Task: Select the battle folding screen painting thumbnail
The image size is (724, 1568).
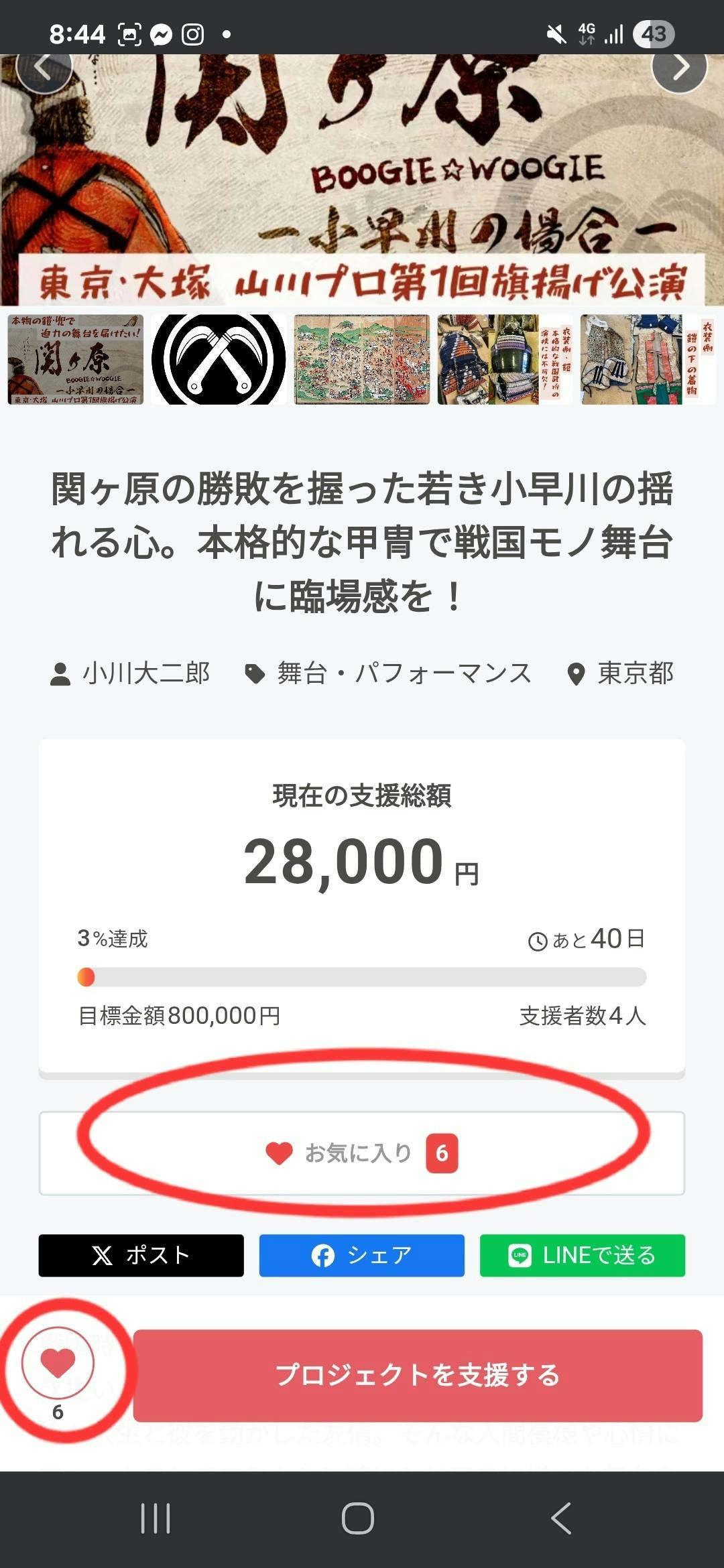Action: coord(362,359)
